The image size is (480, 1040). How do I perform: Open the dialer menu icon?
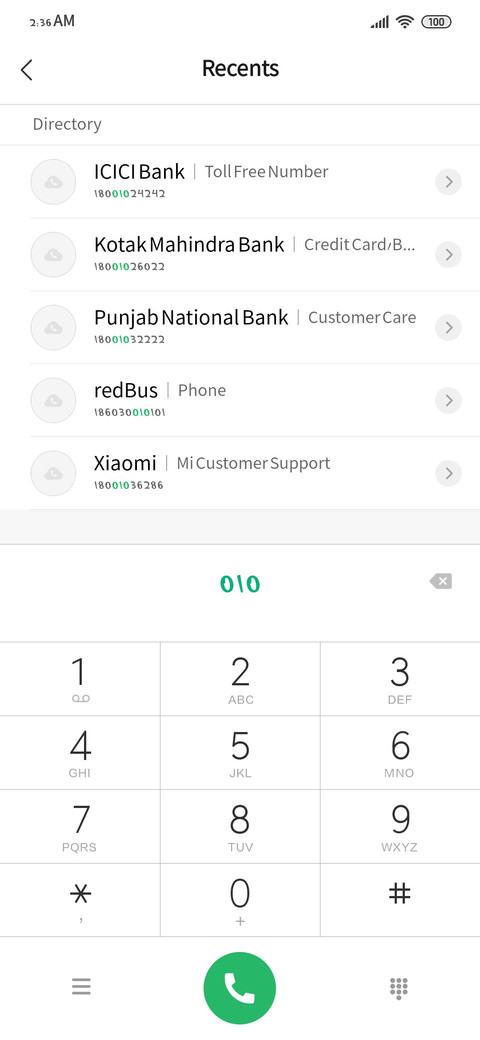coord(81,987)
